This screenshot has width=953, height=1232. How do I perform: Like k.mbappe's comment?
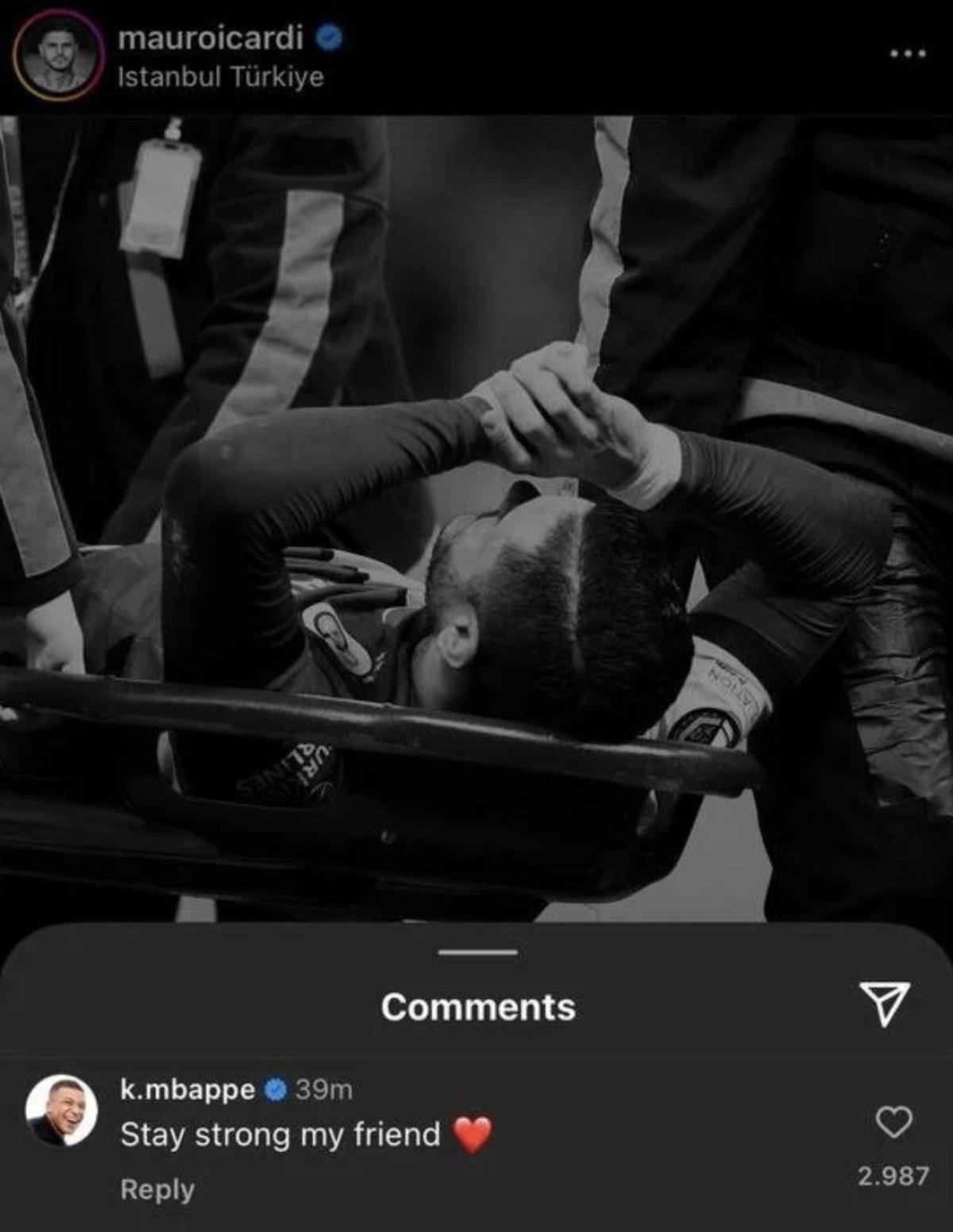[893, 1122]
